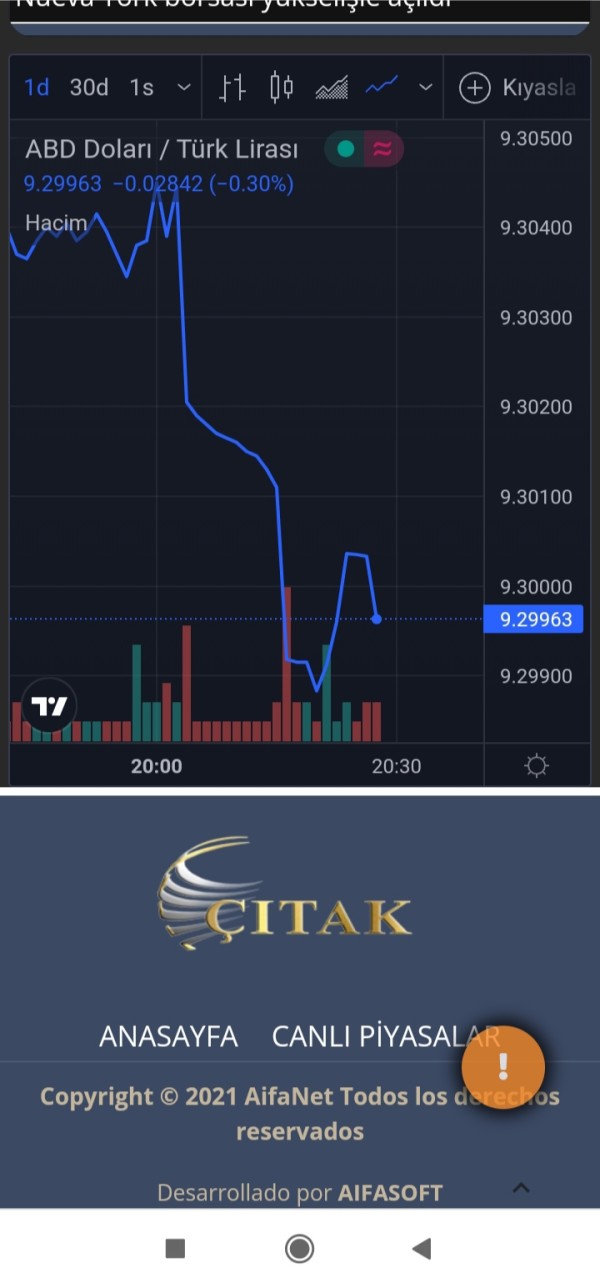This screenshot has width=600, height=1288.
Task: Choose the 1s interval
Action: (x=142, y=88)
